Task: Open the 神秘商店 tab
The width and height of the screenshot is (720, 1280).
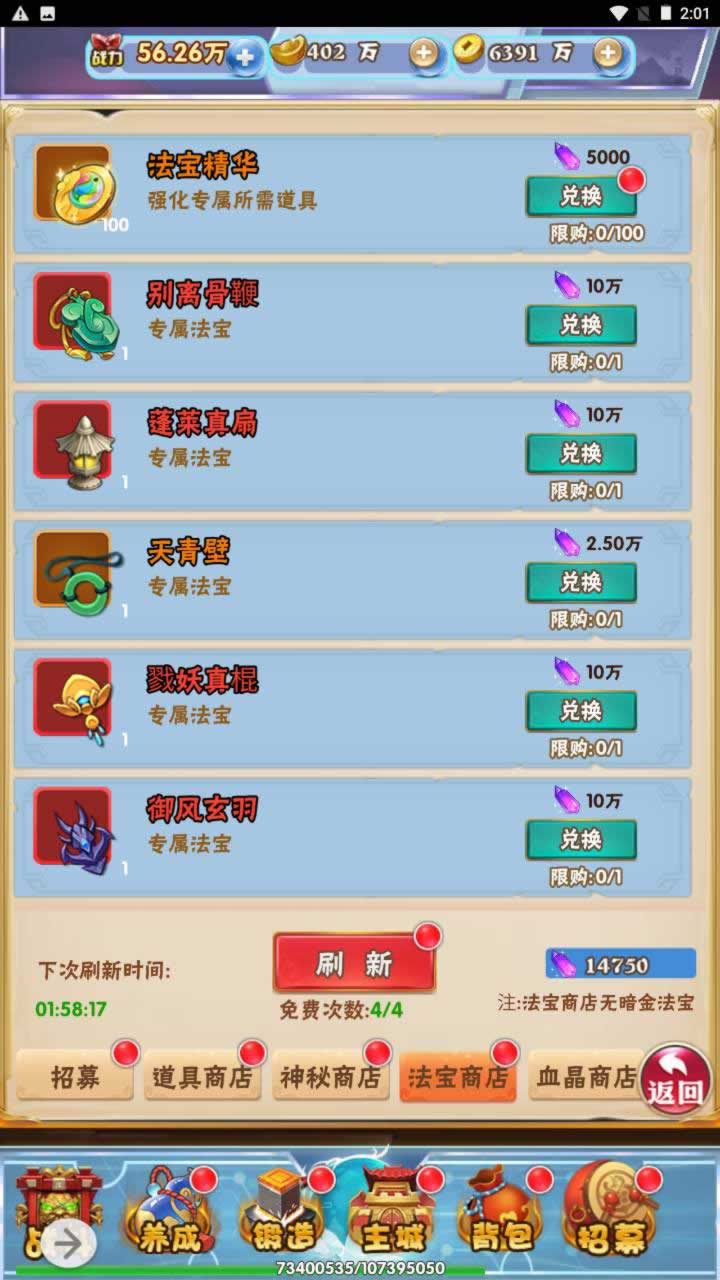Action: click(x=331, y=1077)
